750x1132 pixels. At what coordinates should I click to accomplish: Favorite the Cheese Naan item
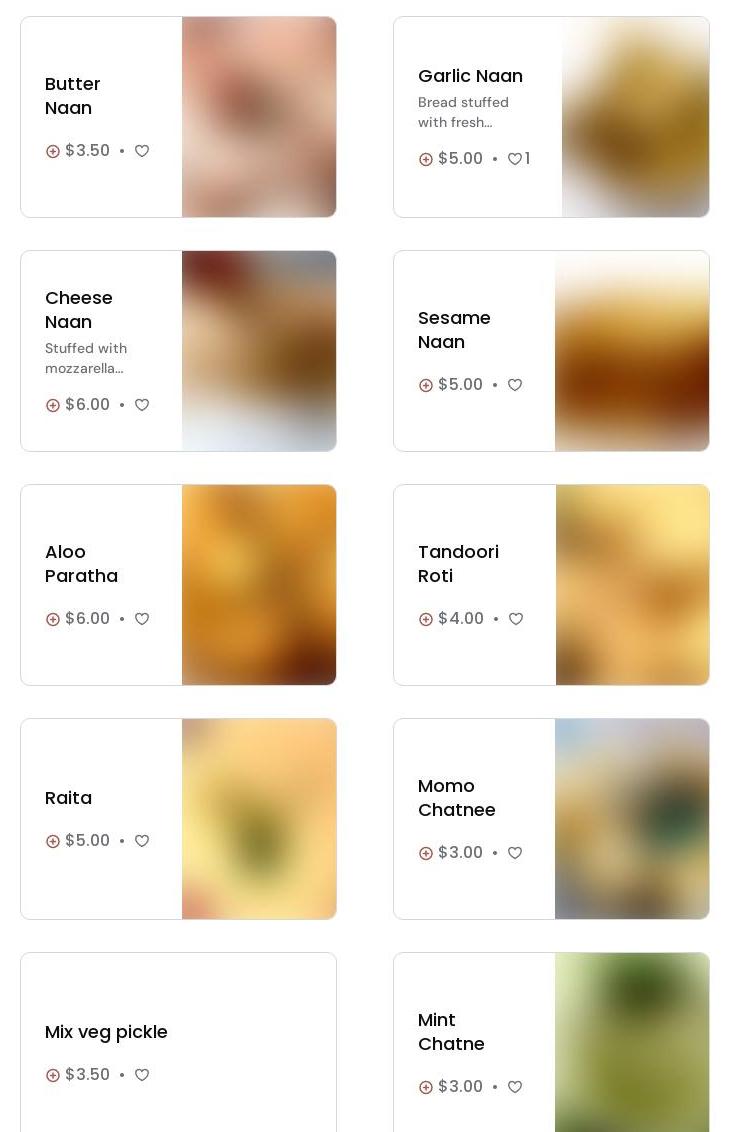coord(142,405)
